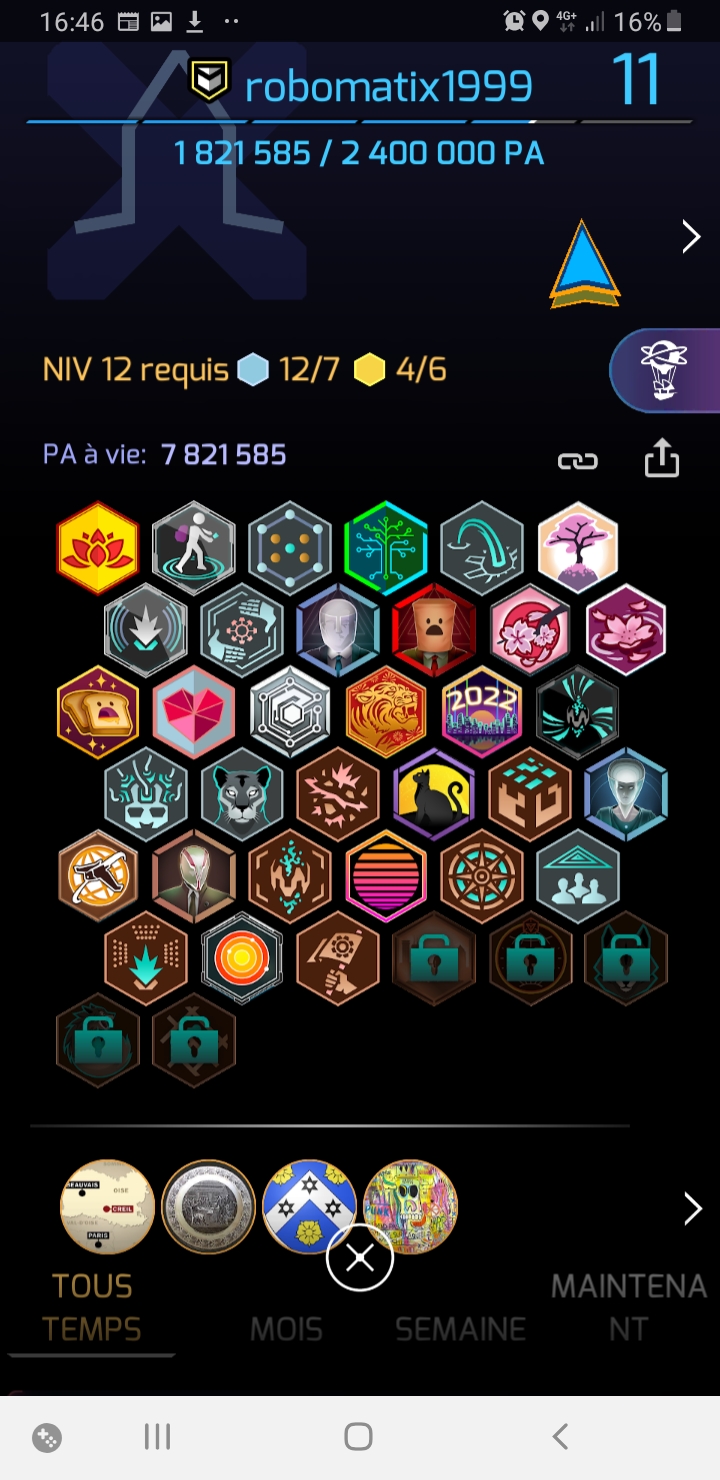The image size is (720, 1480).
Task: Switch to TOUS TEMPS stats tab
Action: [92, 1307]
